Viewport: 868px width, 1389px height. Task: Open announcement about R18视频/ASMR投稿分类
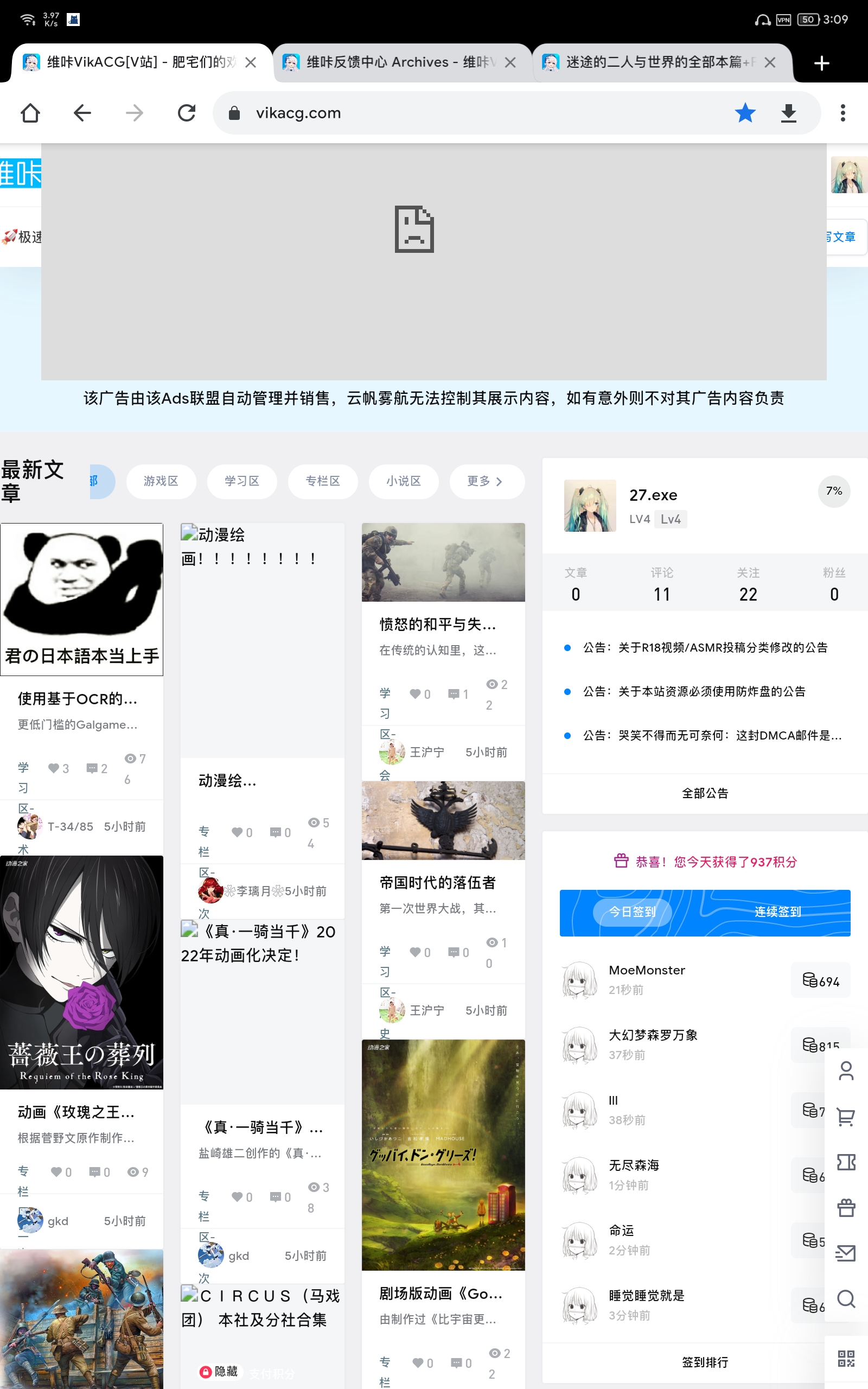[x=704, y=647]
